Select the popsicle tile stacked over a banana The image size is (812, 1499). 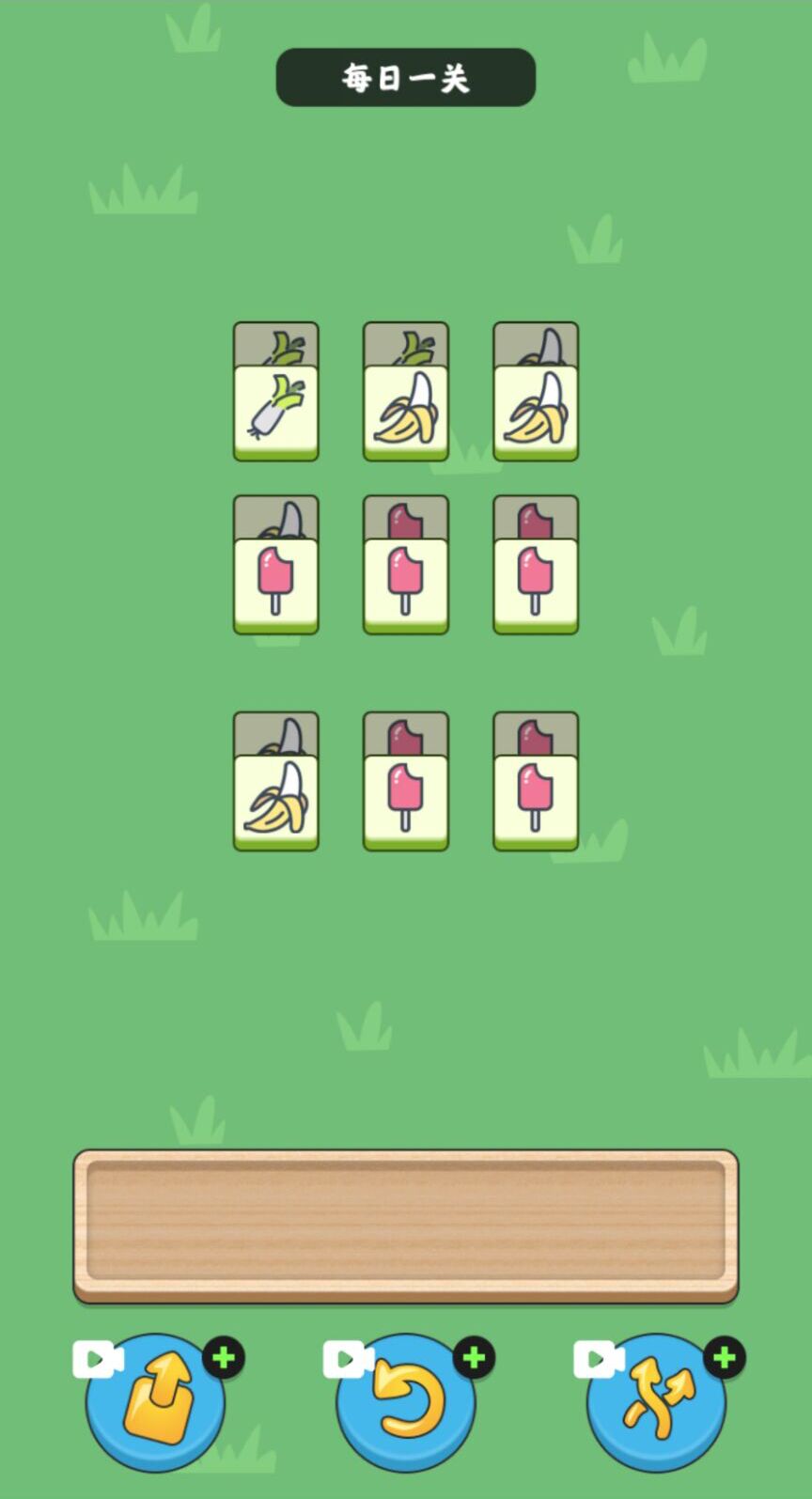(275, 584)
